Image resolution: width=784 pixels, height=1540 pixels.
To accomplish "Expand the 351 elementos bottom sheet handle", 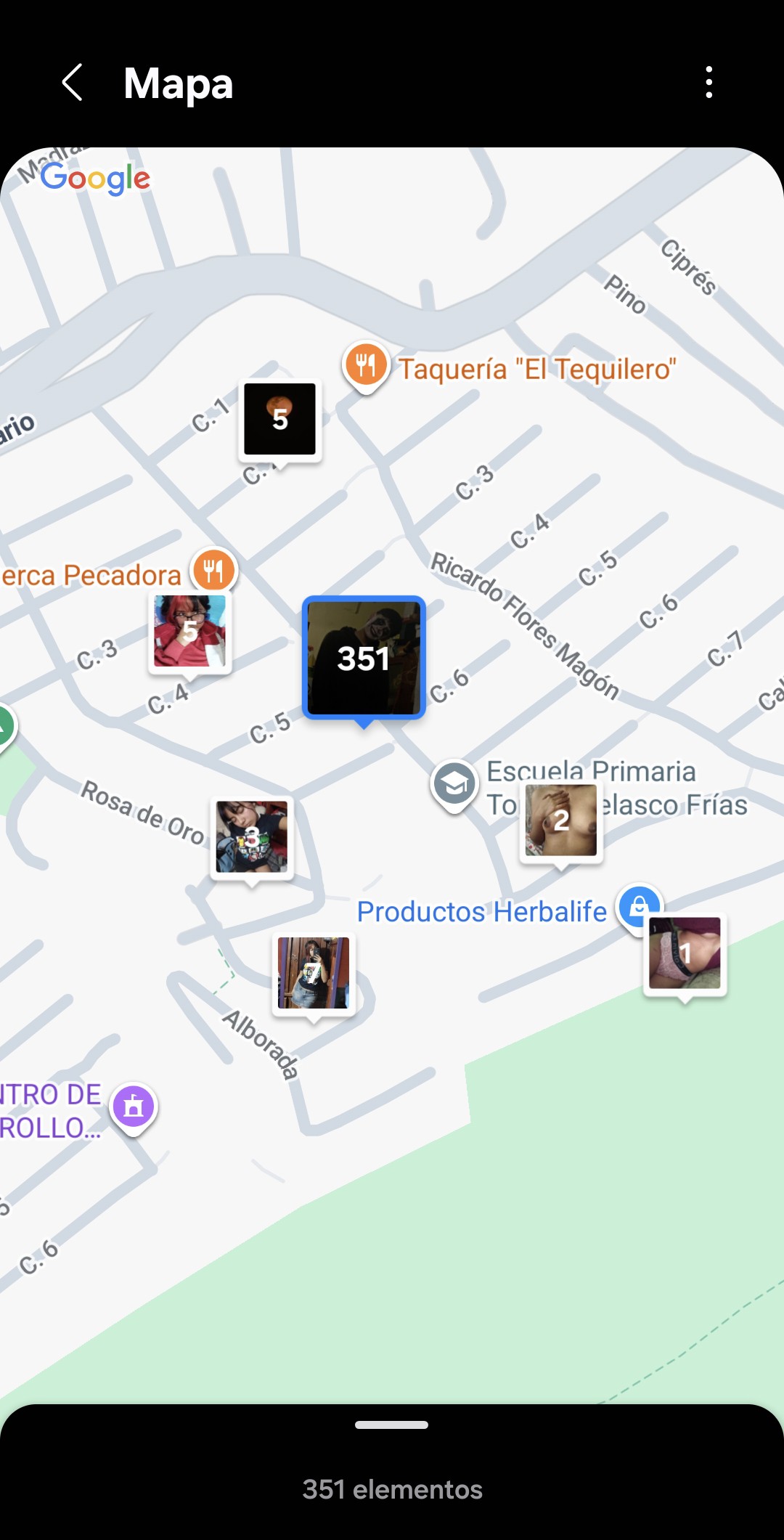I will pyautogui.click(x=392, y=1425).
